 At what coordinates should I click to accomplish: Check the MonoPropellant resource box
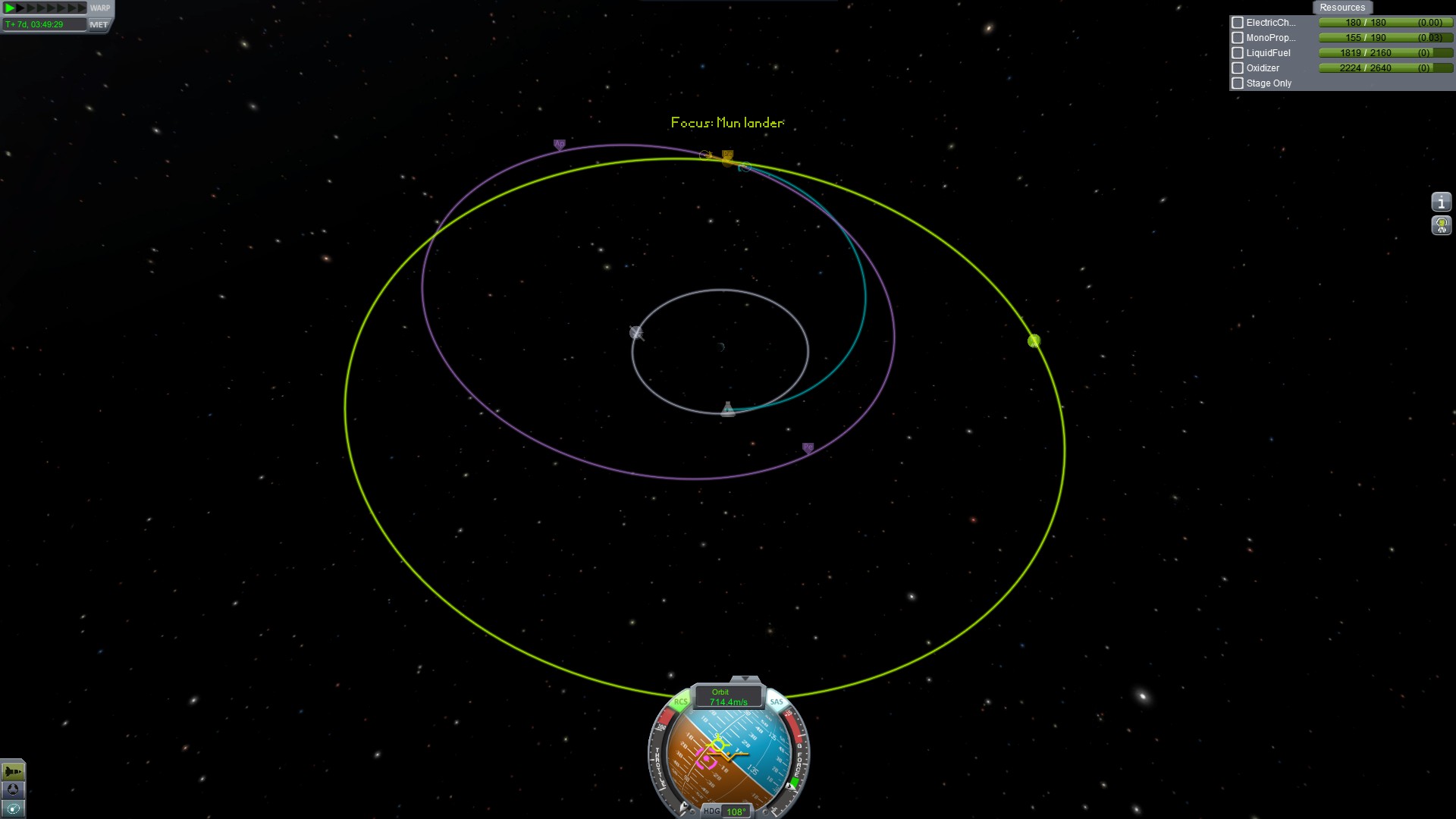(x=1238, y=38)
